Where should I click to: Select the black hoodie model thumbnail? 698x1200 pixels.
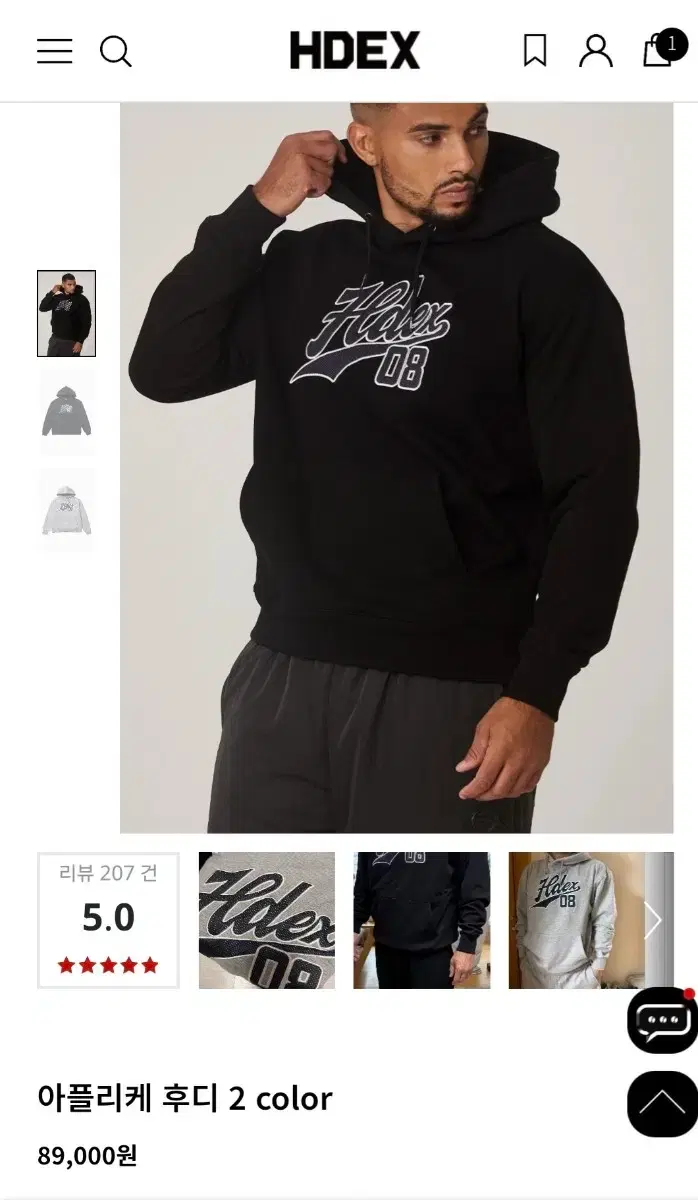pyautogui.click(x=66, y=313)
